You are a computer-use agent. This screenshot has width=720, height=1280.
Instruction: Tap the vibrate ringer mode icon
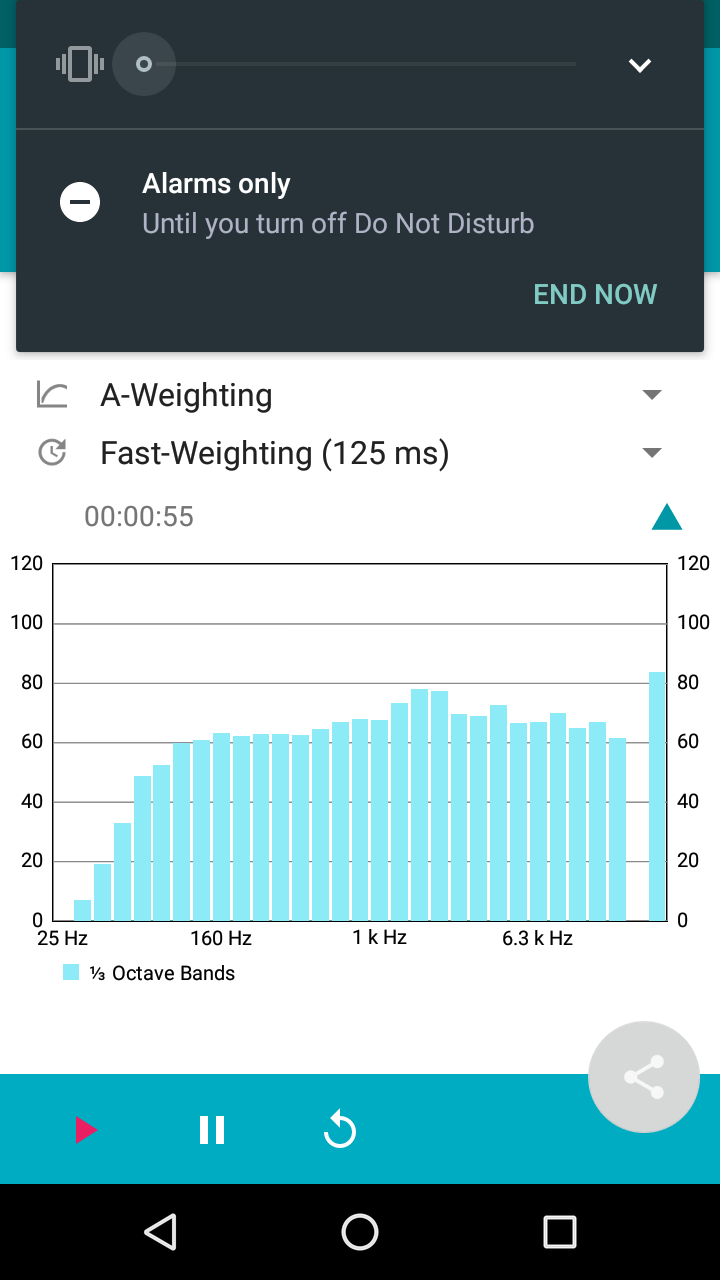[x=80, y=65]
